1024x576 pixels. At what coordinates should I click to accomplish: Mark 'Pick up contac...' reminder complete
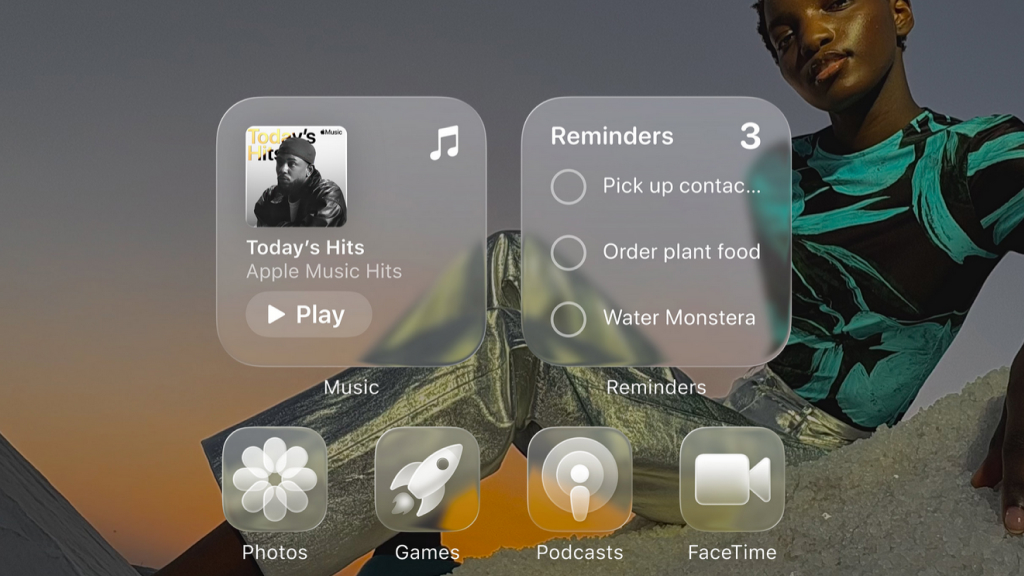(x=568, y=186)
